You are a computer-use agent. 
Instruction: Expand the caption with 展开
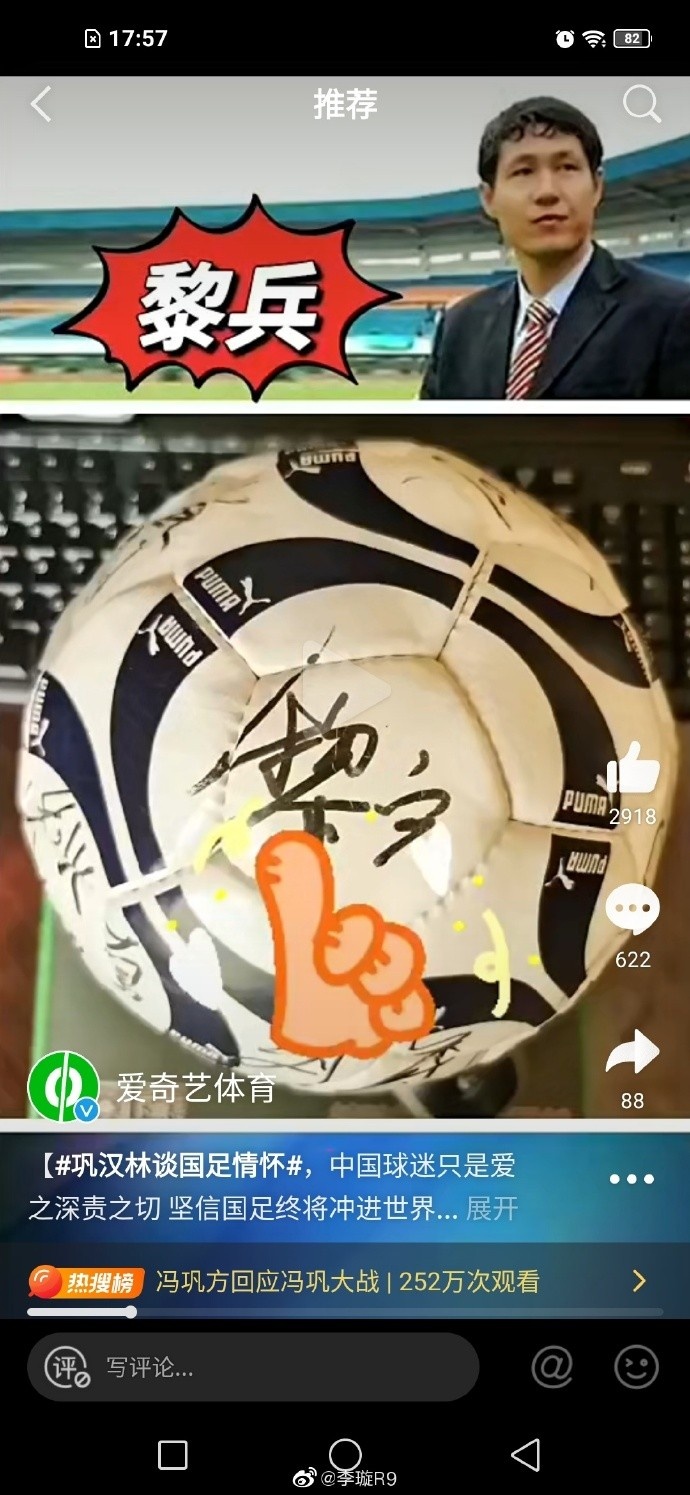click(492, 1208)
